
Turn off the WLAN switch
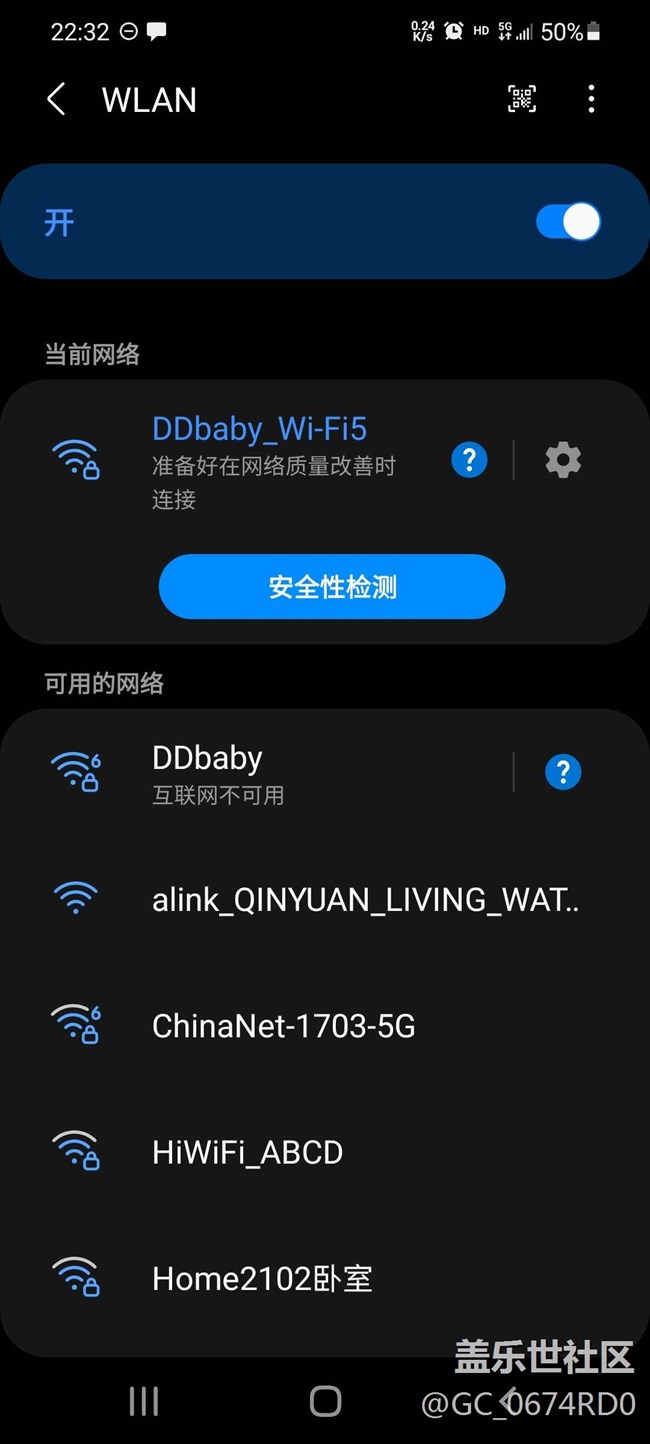tap(568, 221)
